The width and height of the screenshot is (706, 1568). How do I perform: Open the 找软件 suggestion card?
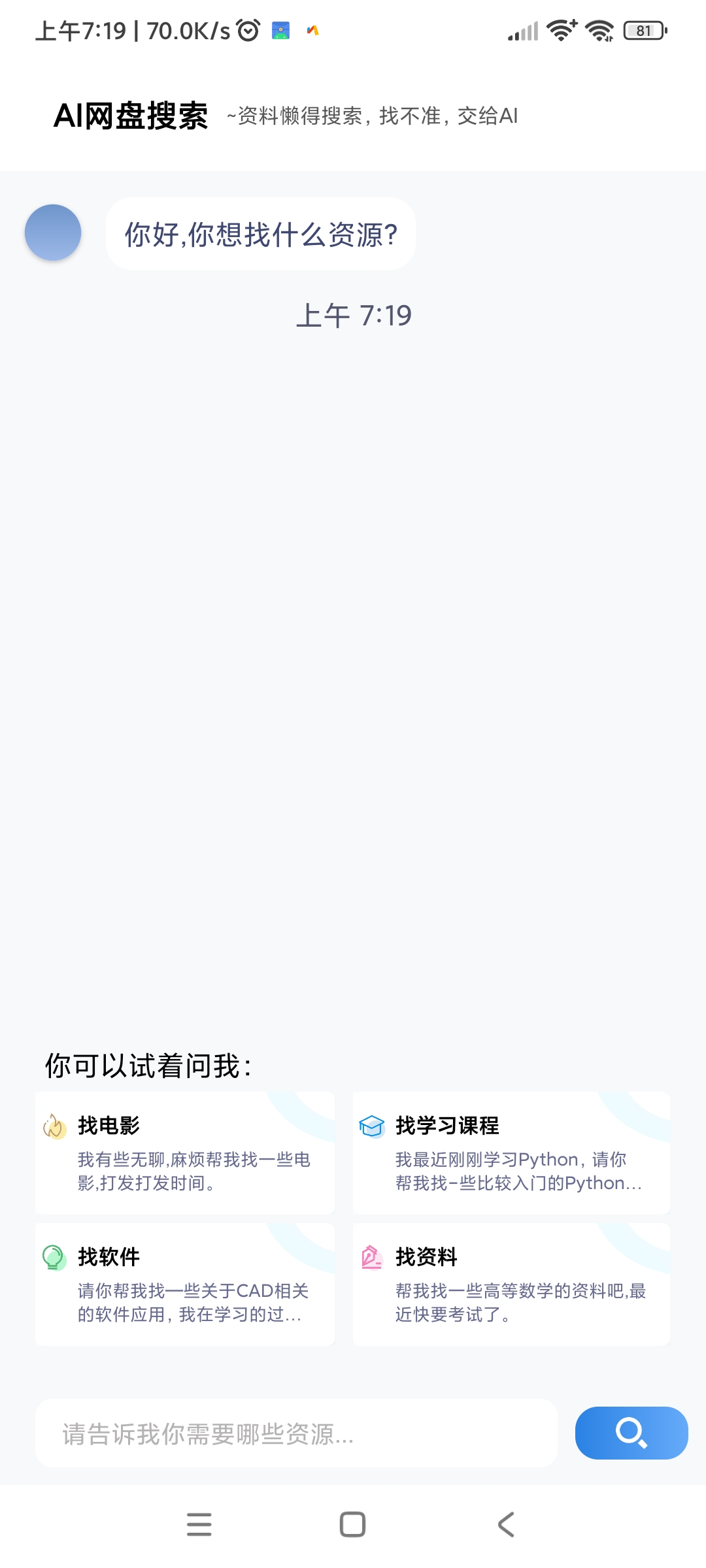coord(185,1284)
